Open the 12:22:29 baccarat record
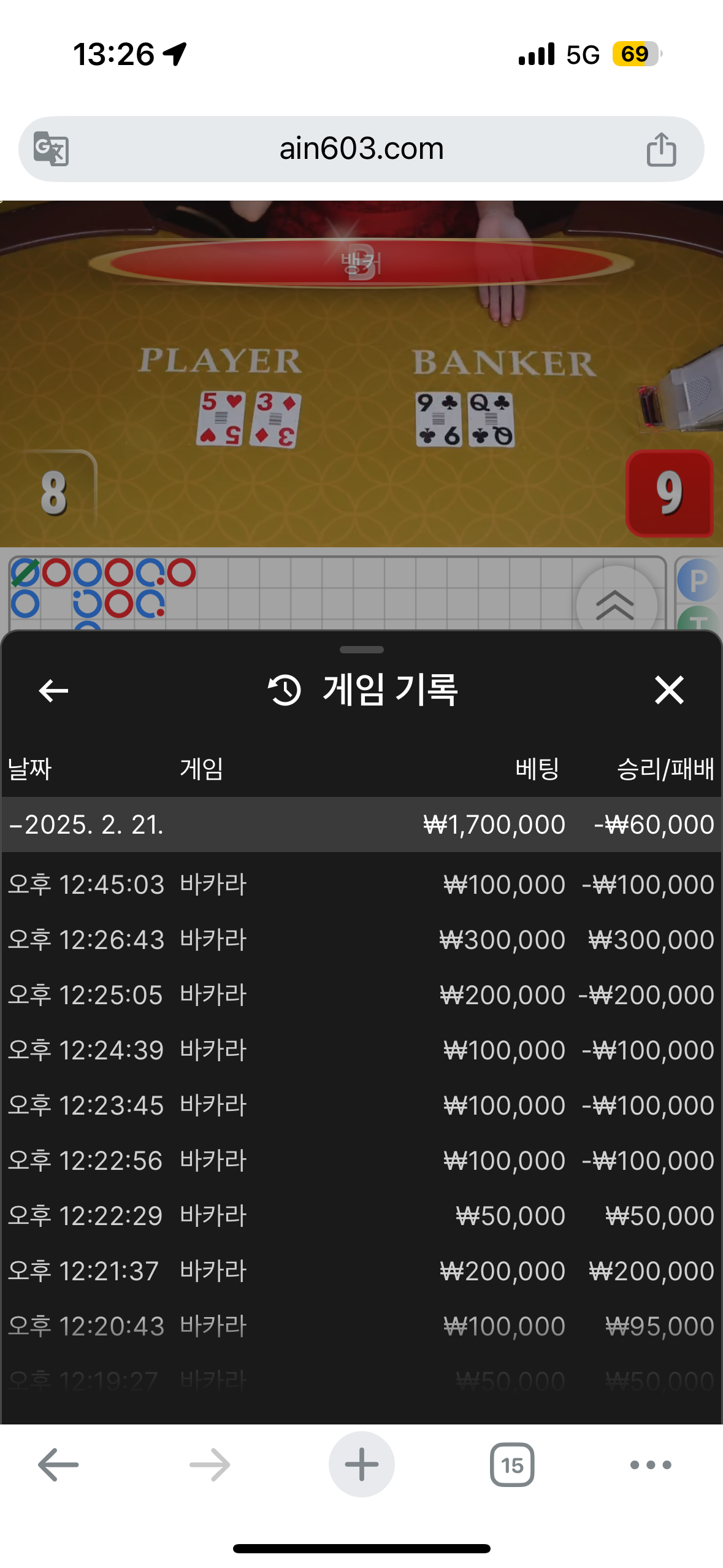This screenshot has height=1568, width=723. [361, 1216]
